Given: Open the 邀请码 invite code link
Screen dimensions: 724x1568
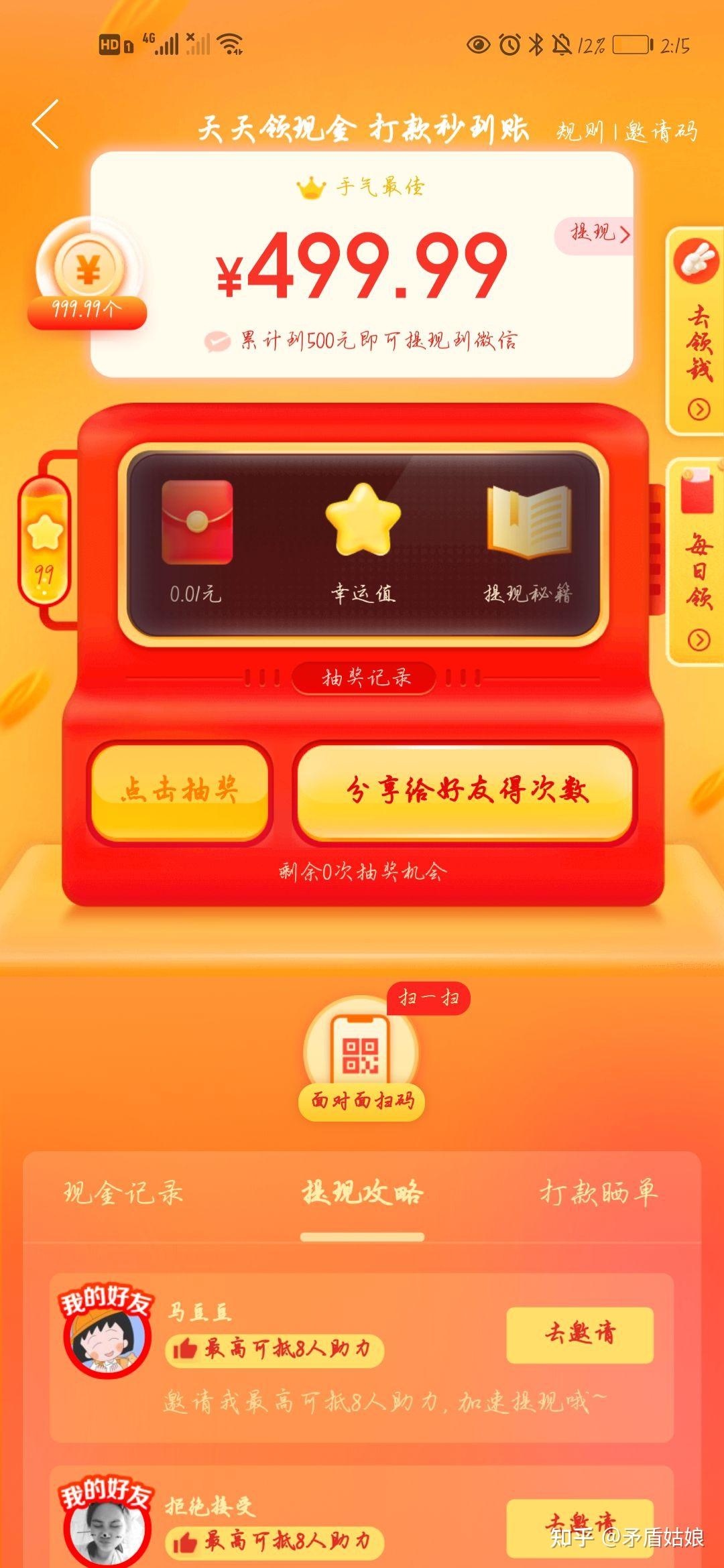Looking at the screenshot, I should (x=661, y=131).
